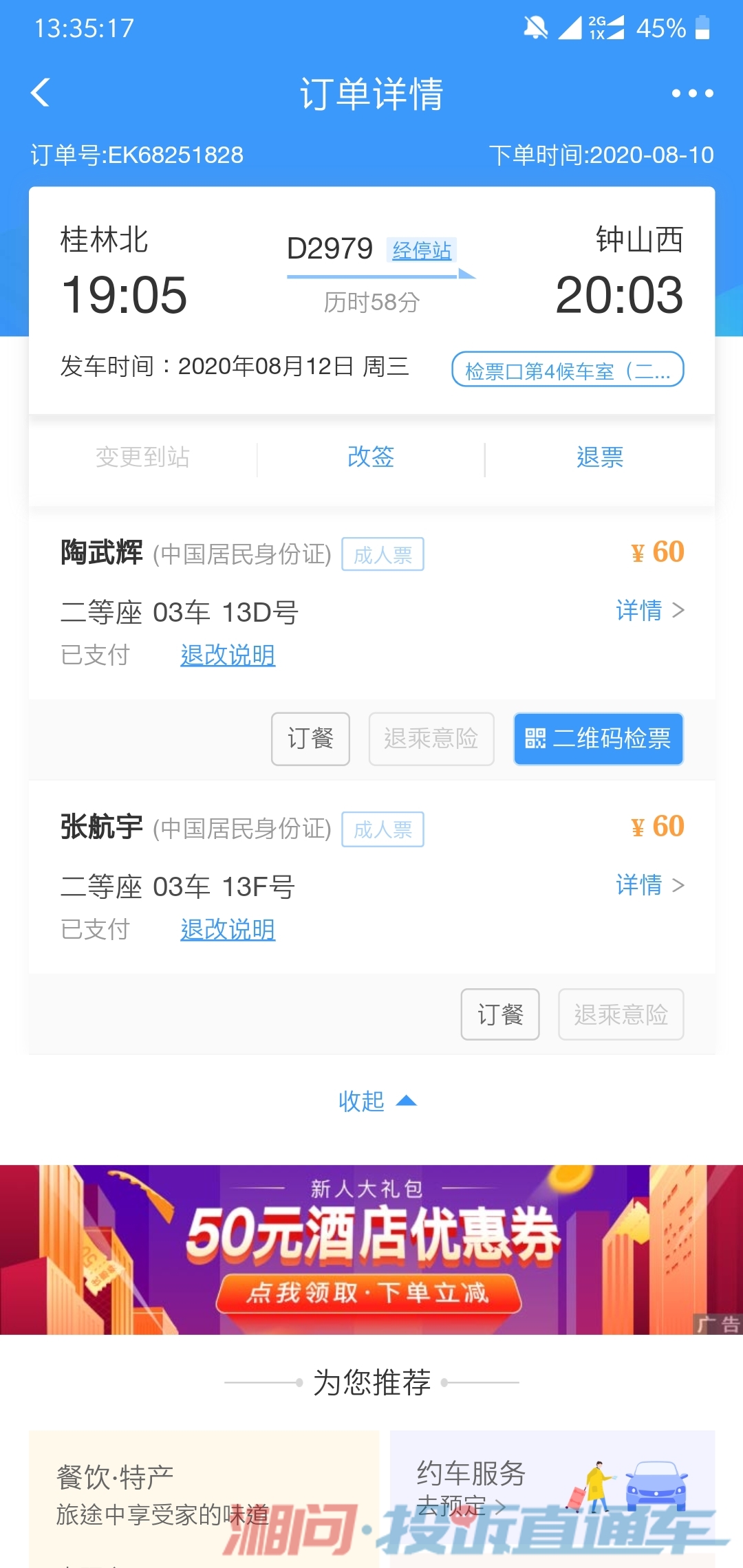This screenshot has width=743, height=1568.
Task: Open the 检票口第4候车室 gate info chip
Action: [x=568, y=370]
